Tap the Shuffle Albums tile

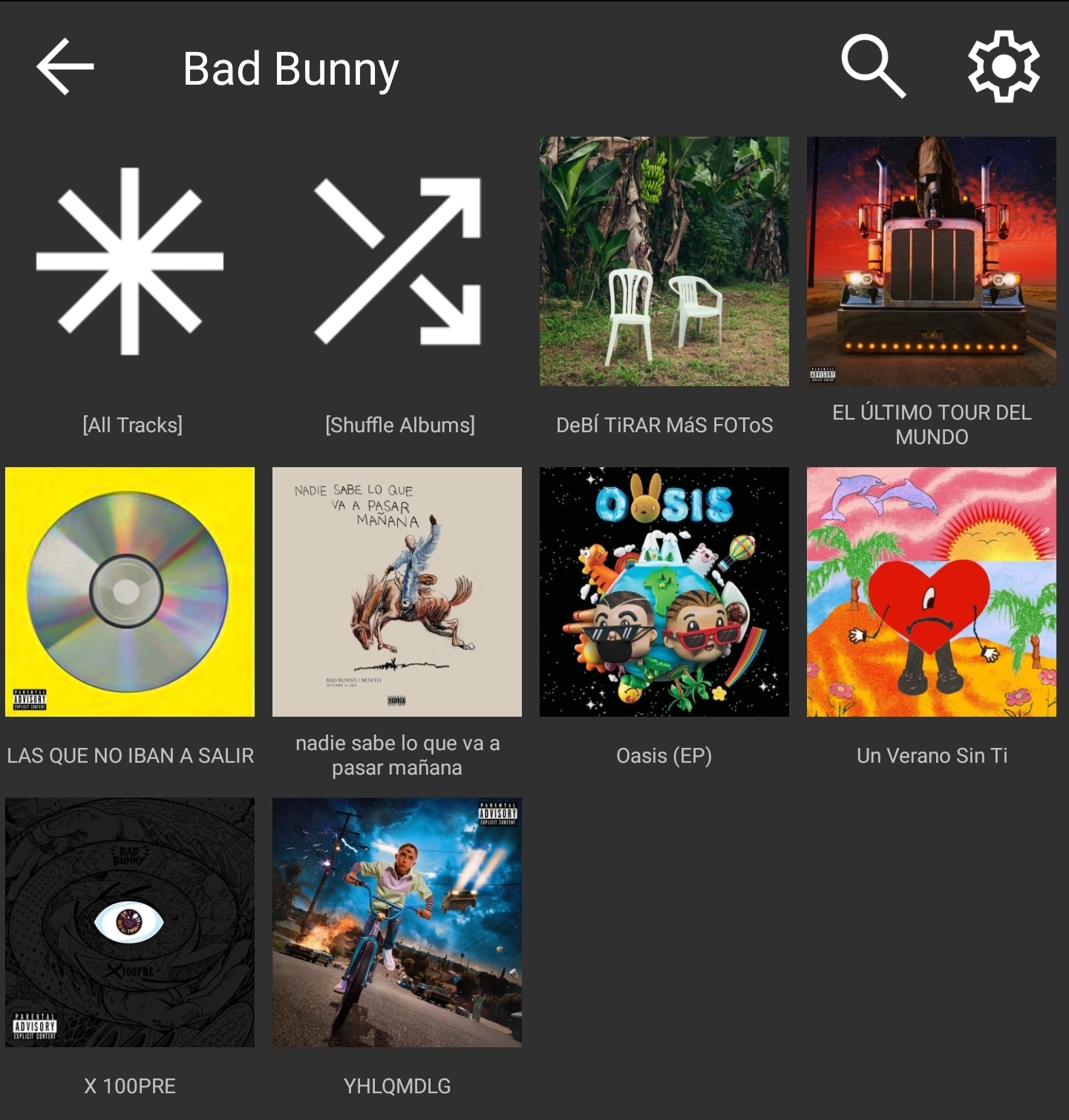tap(397, 261)
